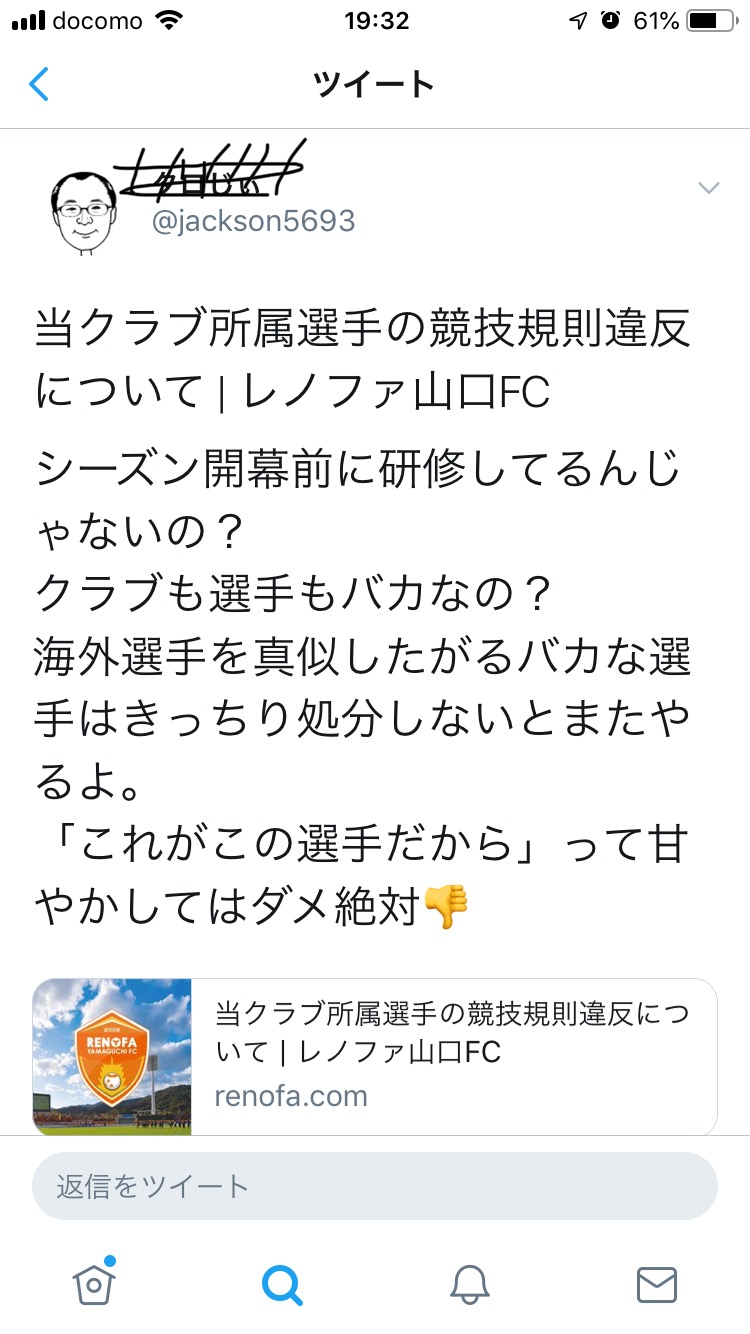
Task: Open the Notifications bell tab
Action: click(469, 1283)
